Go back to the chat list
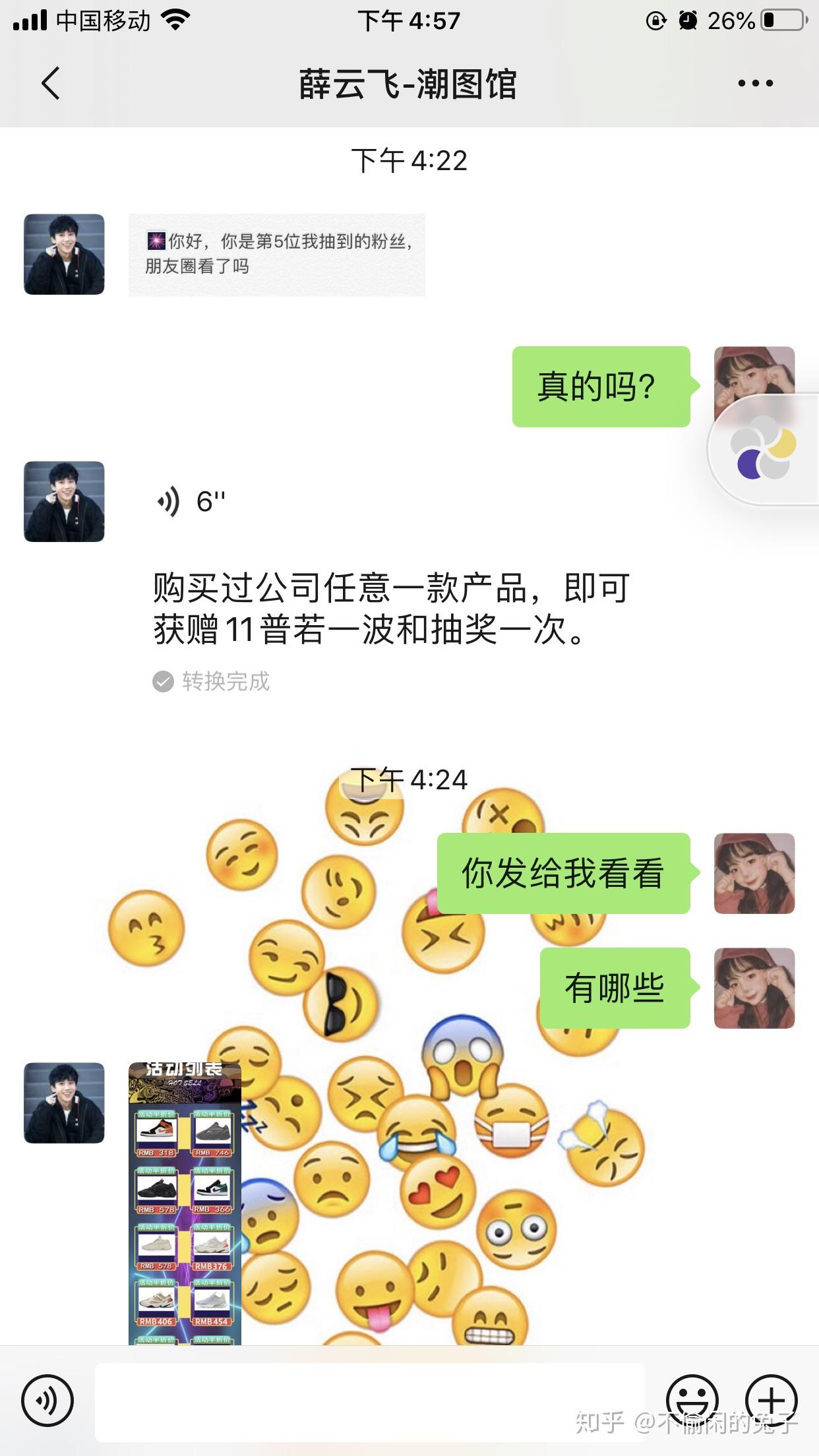The image size is (819, 1456). [x=51, y=83]
